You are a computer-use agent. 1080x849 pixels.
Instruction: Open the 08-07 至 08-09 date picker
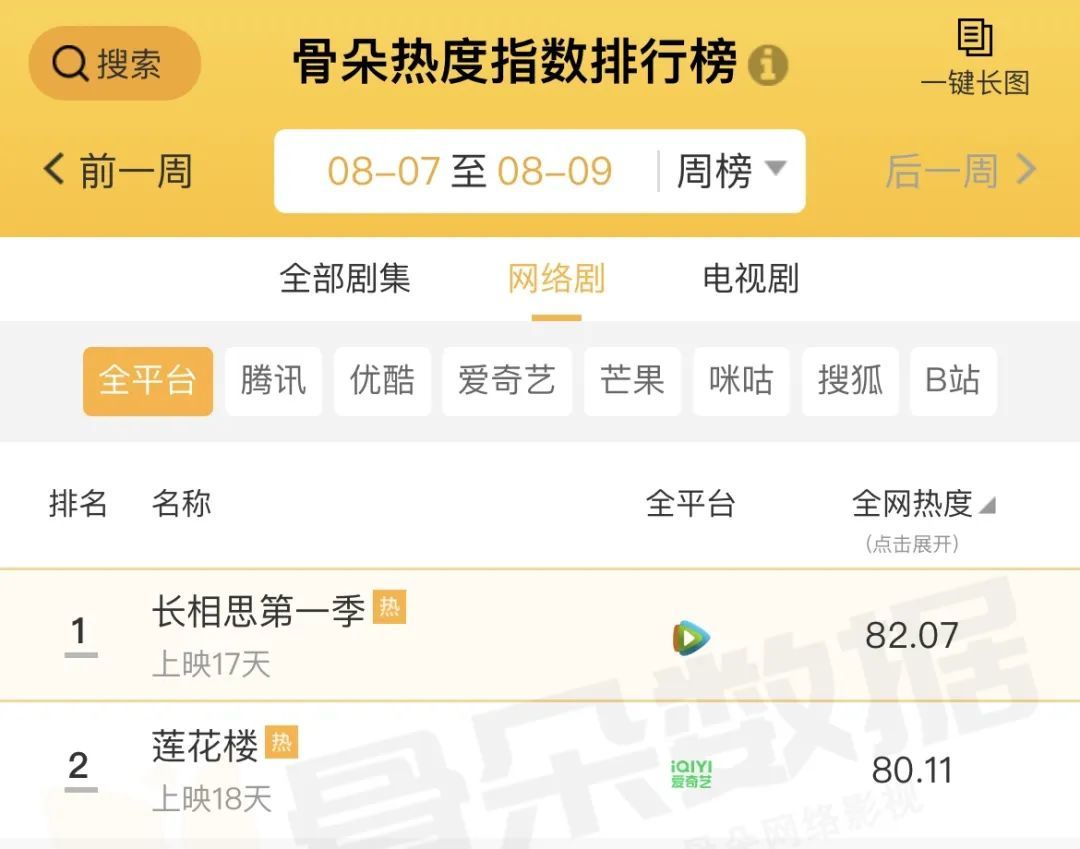pos(470,171)
